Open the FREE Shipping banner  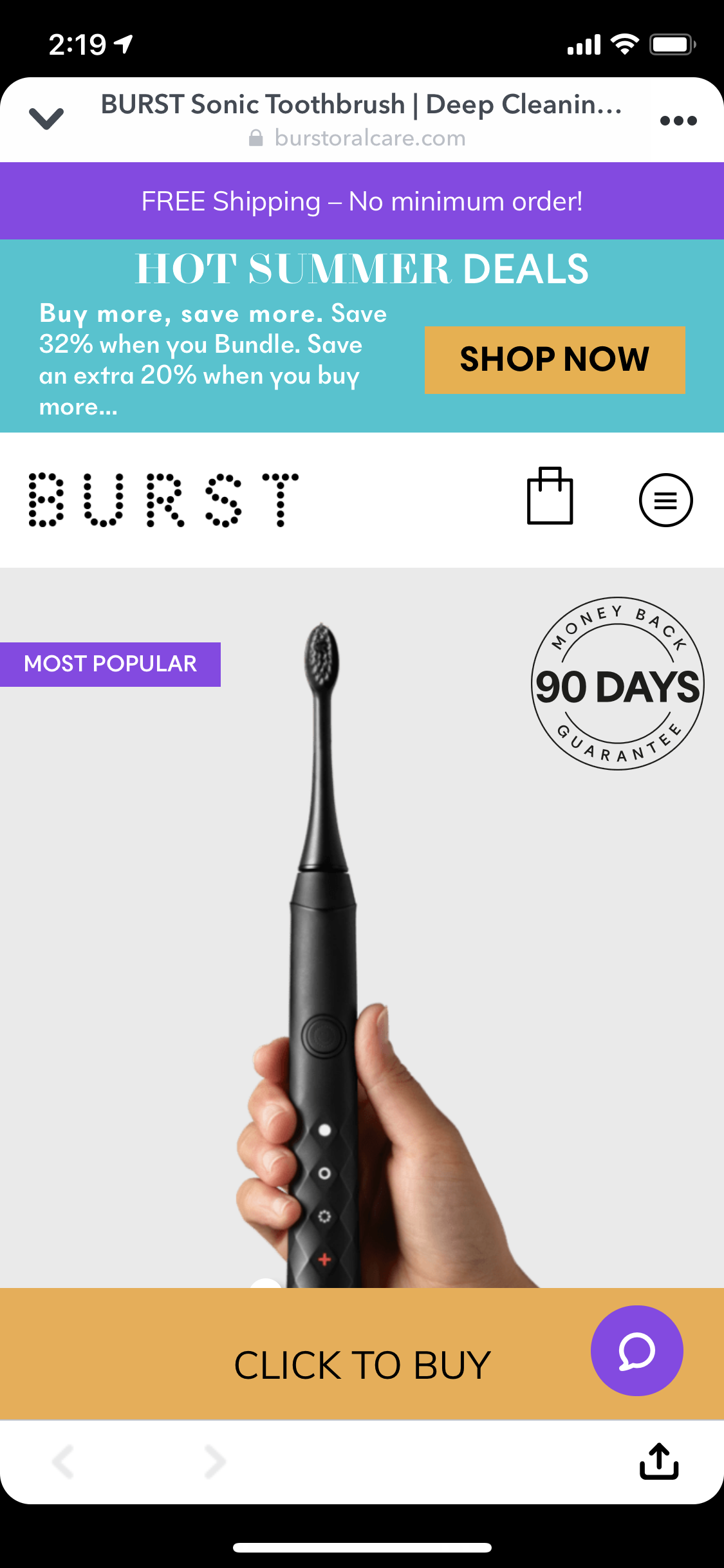coord(362,201)
